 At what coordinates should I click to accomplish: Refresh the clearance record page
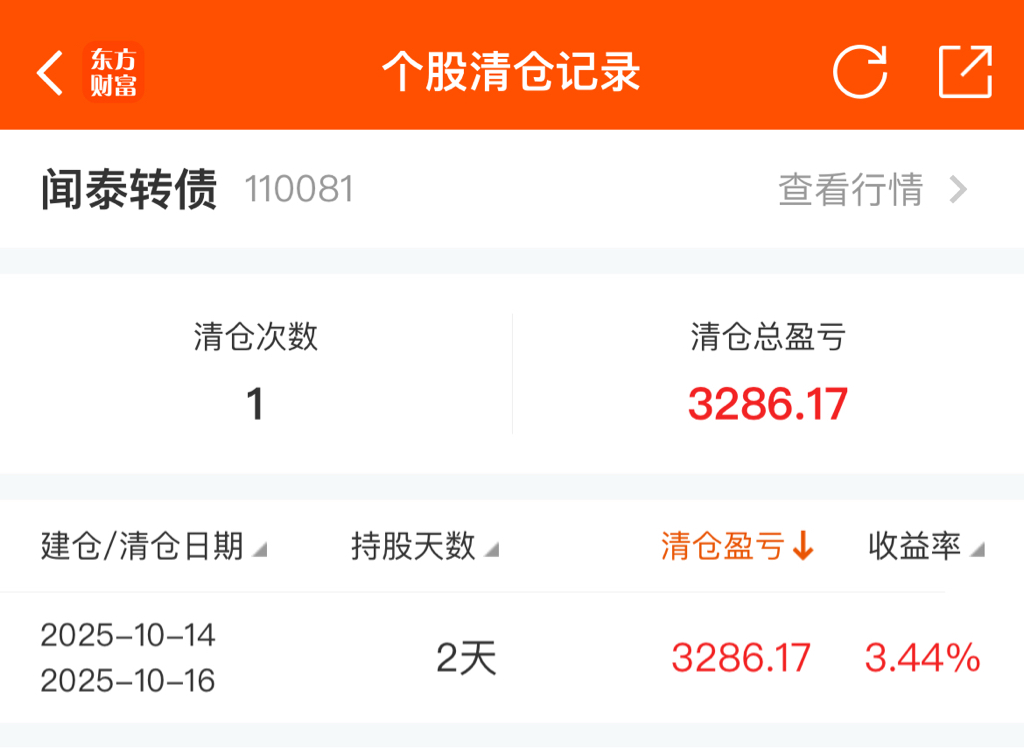click(860, 72)
